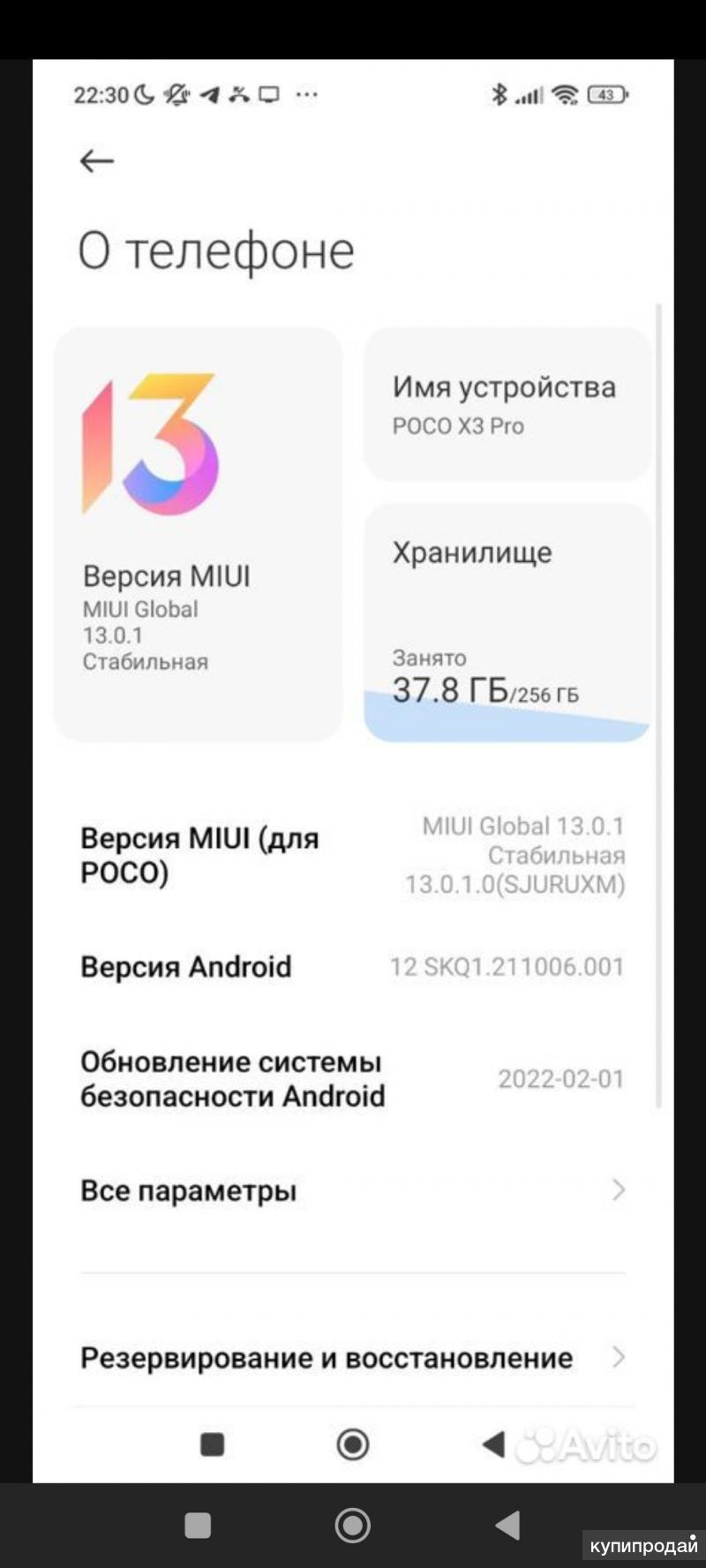The image size is (706, 1568).
Task: Open the Хранилище storage card
Action: point(507,622)
